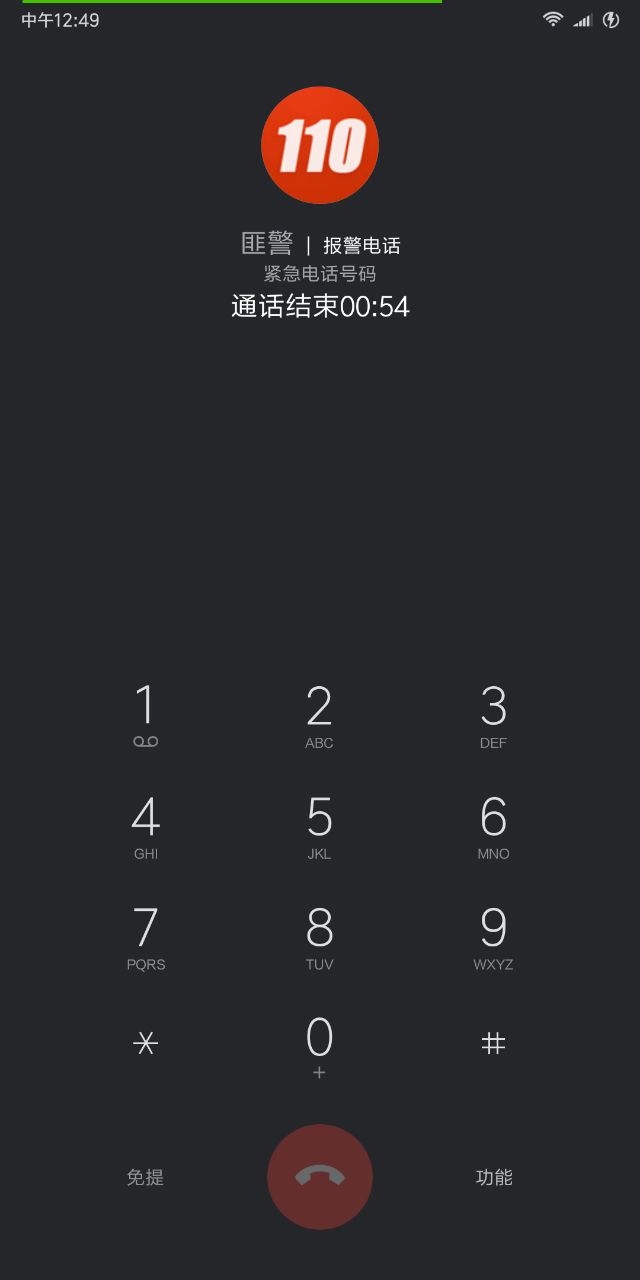Tap the star key on the keypad

(146, 1043)
